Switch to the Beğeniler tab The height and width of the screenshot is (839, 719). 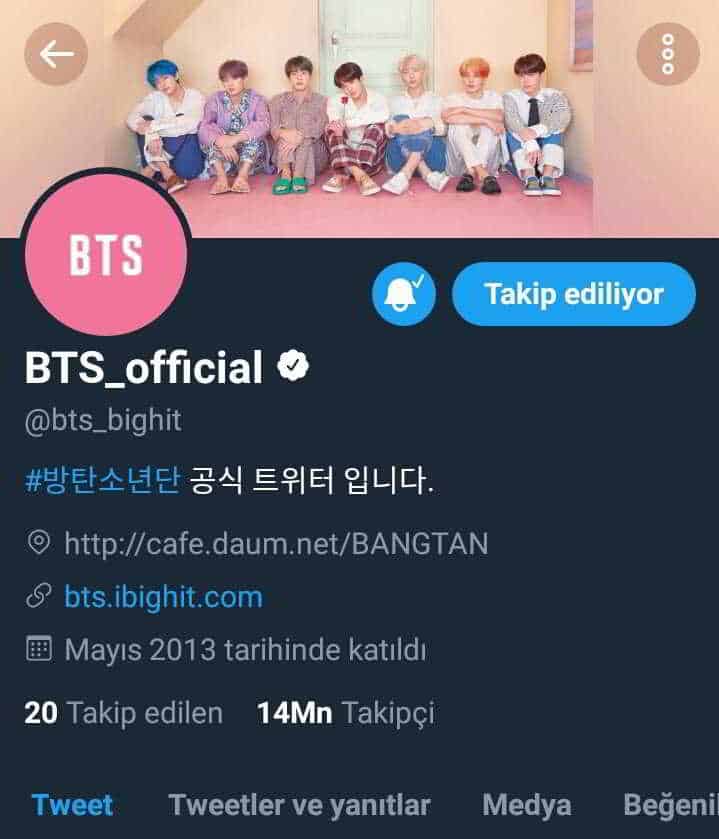670,804
